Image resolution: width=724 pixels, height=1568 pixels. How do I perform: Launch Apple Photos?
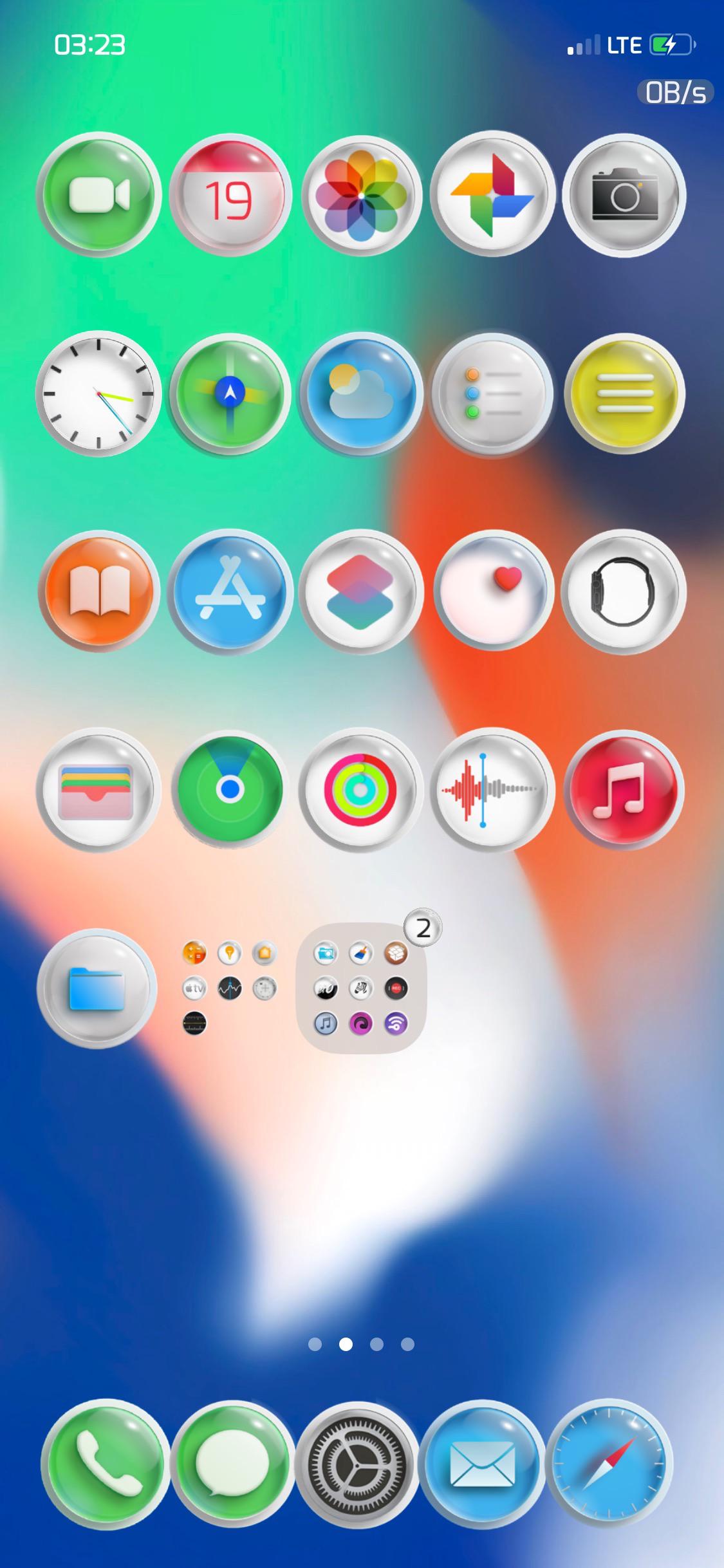point(362,195)
